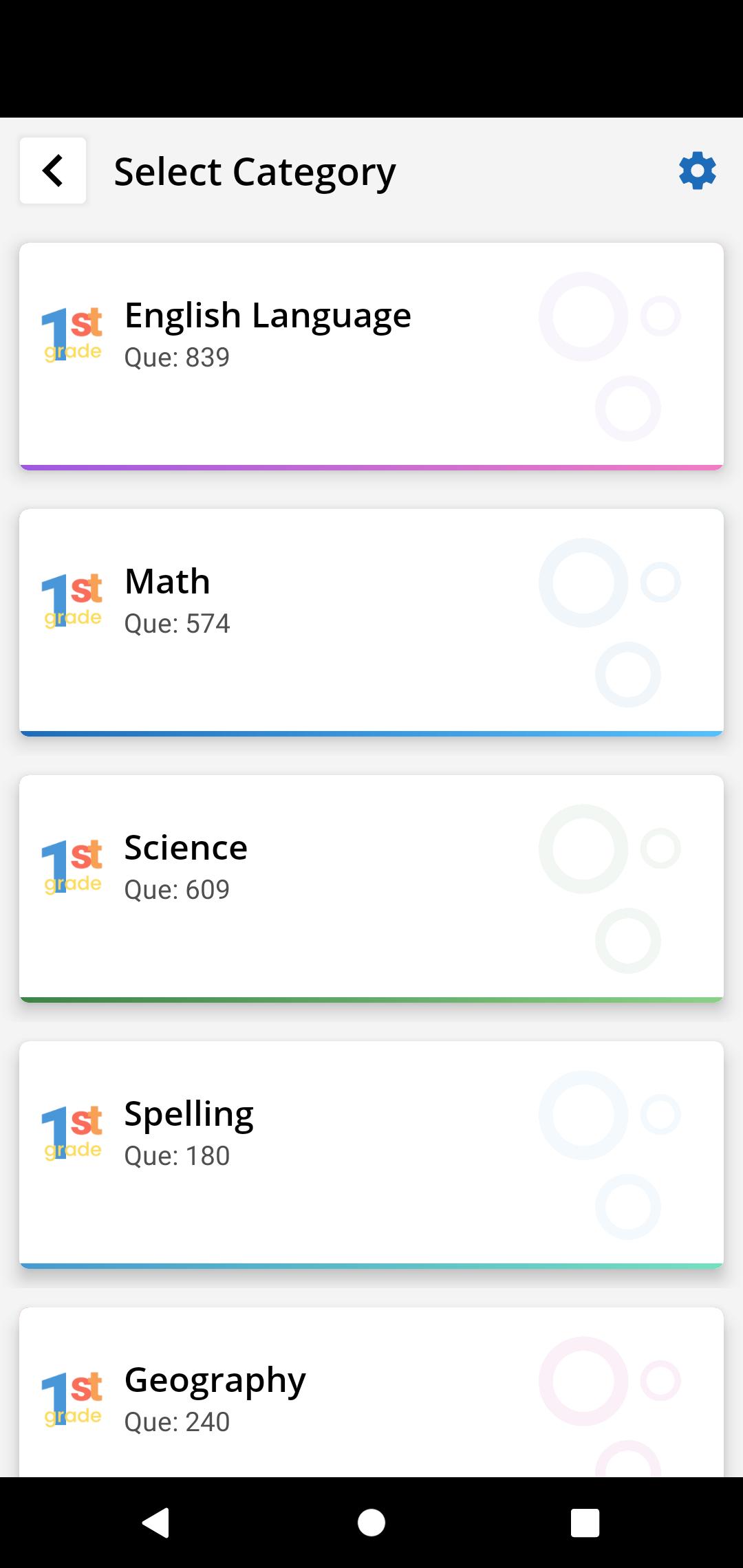Choose the Science category
This screenshot has height=1568, width=743.
click(371, 889)
